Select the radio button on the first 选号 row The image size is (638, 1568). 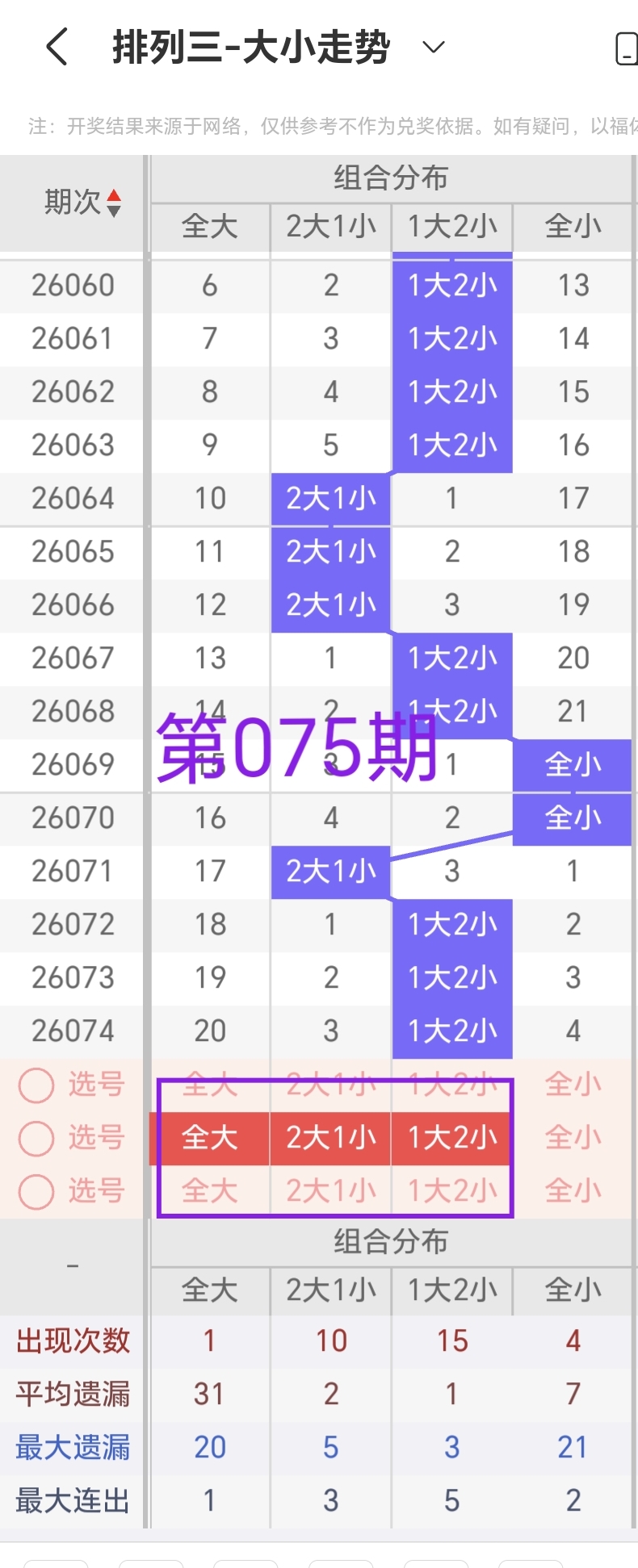coord(36,1085)
